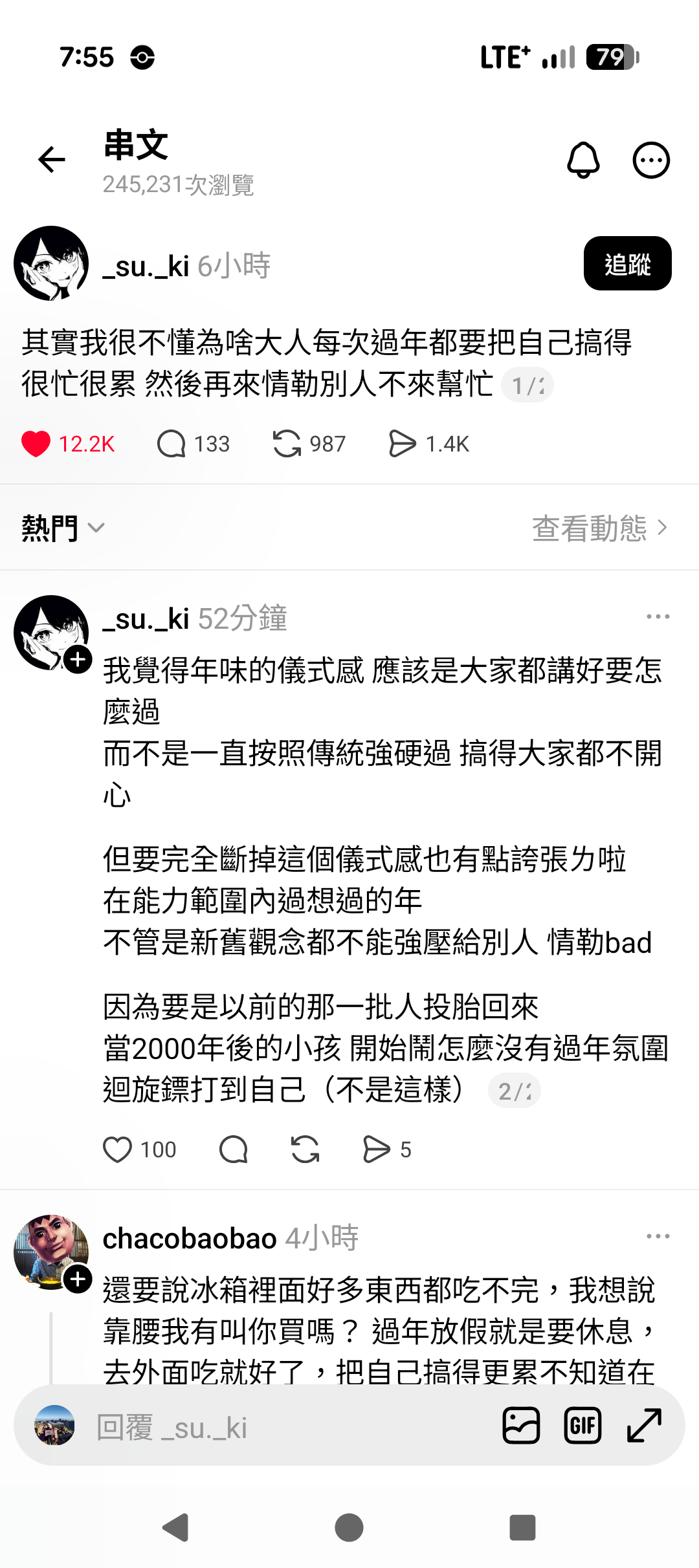Open the more options menu in header

650,160
